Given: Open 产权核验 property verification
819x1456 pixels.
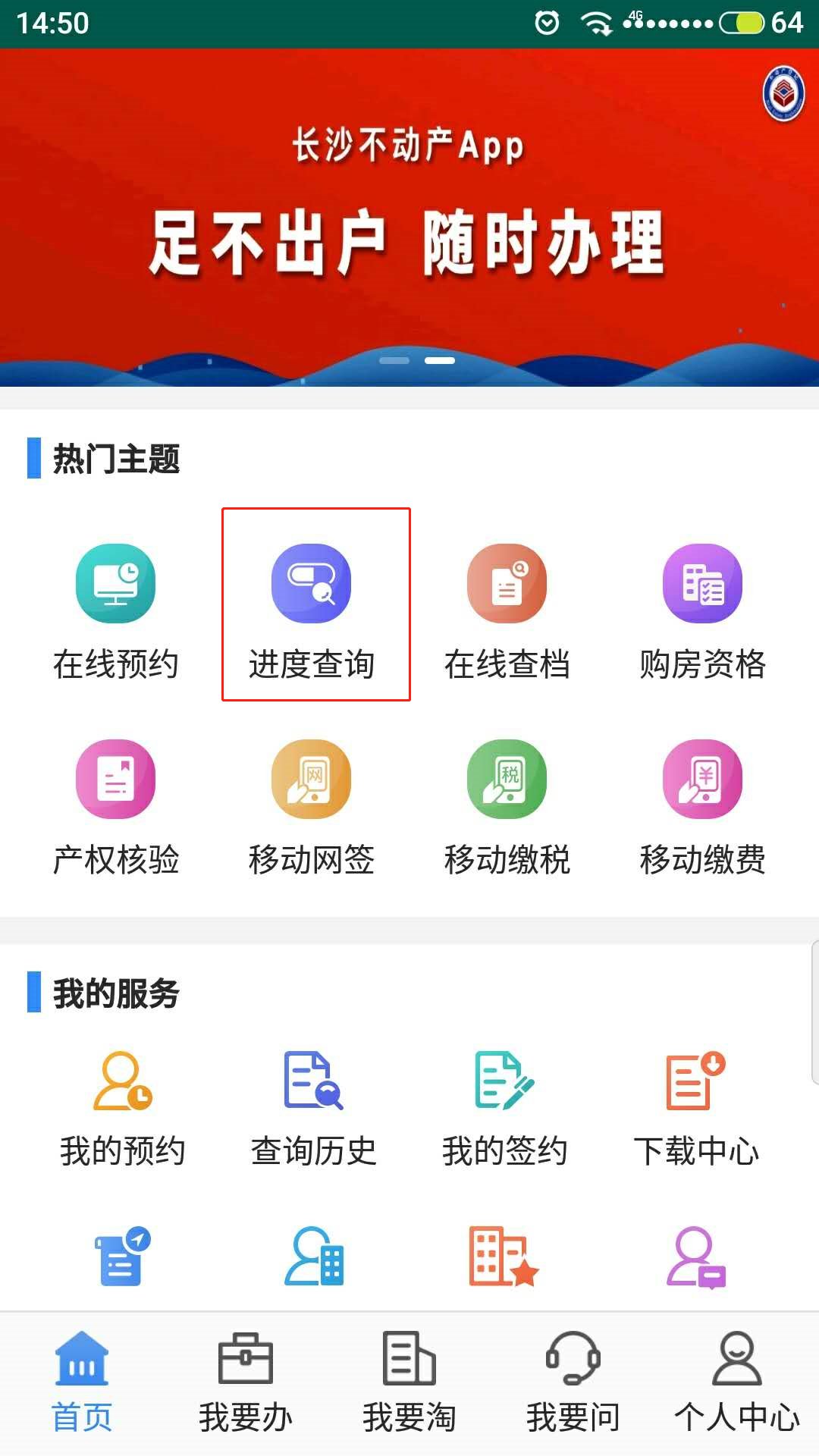Looking at the screenshot, I should (x=115, y=805).
